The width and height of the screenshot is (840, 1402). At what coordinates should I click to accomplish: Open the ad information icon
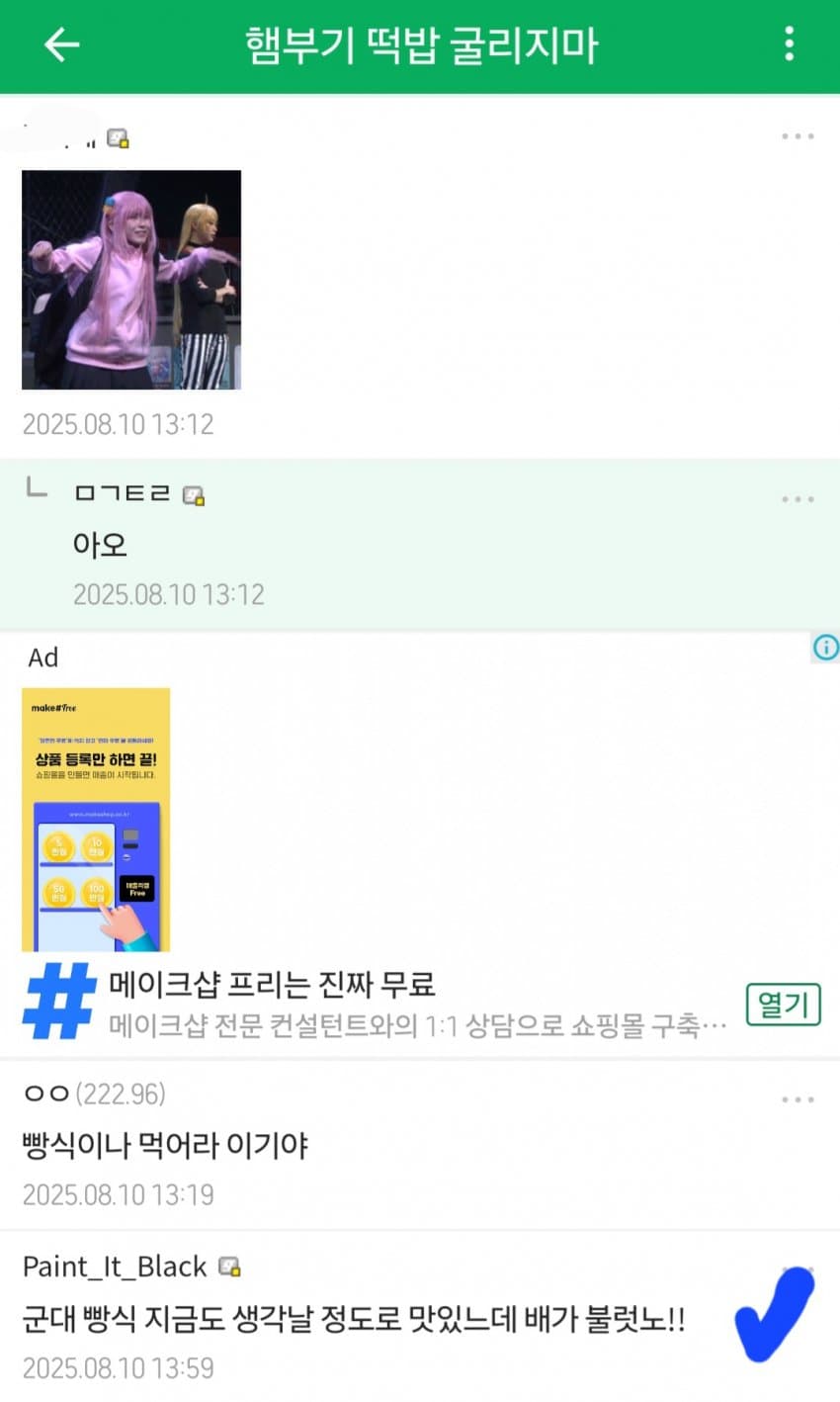(825, 648)
